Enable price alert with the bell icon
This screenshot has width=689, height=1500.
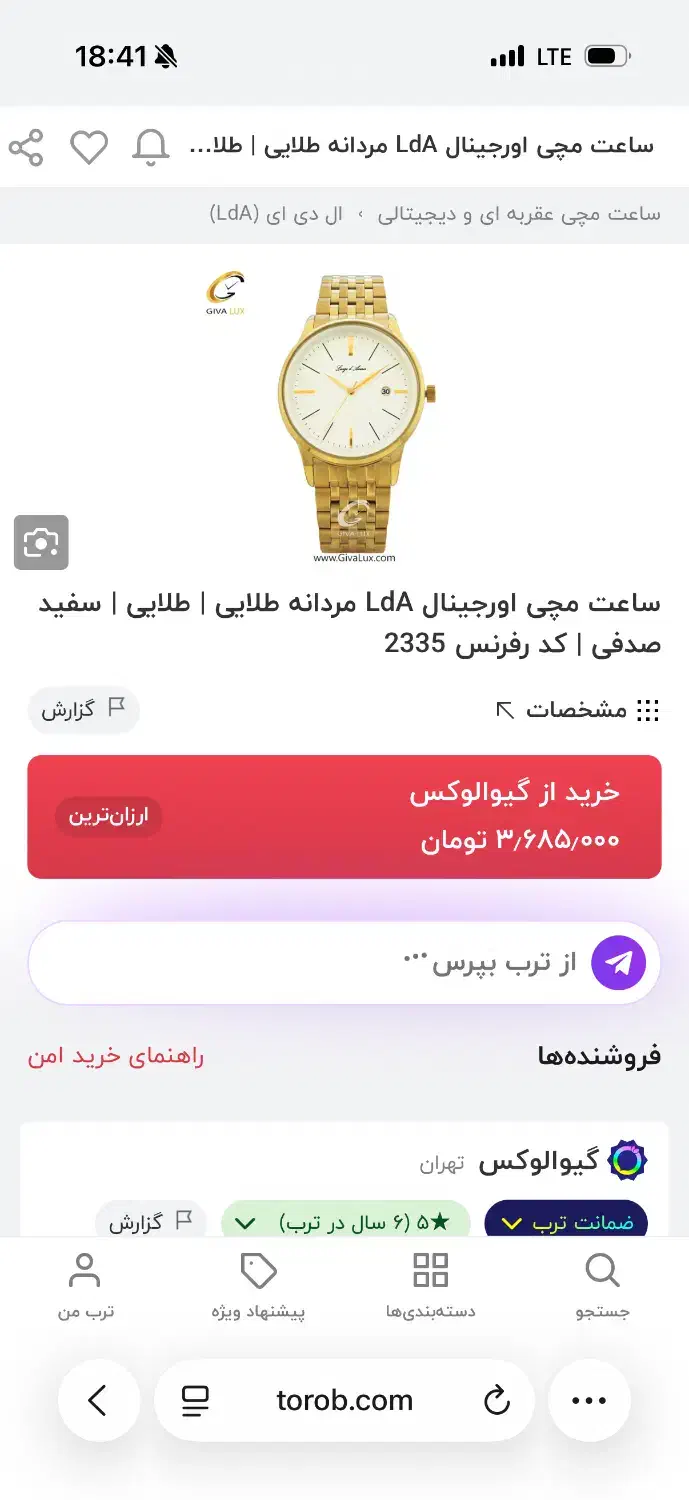click(x=151, y=147)
